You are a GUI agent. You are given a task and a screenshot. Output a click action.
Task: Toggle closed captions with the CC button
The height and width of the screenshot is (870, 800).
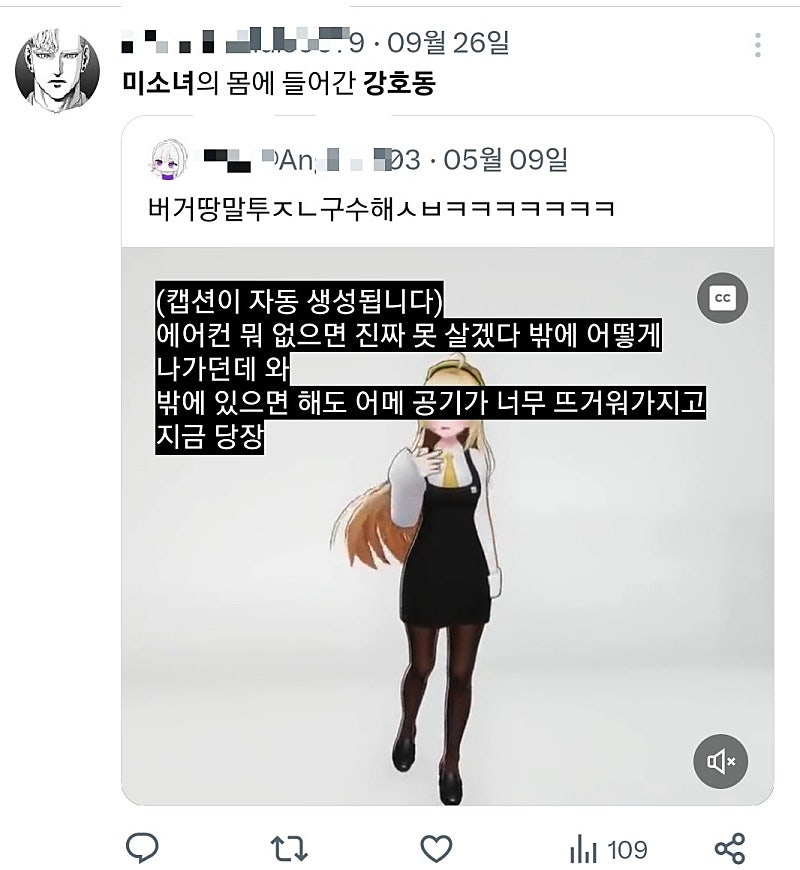721,298
